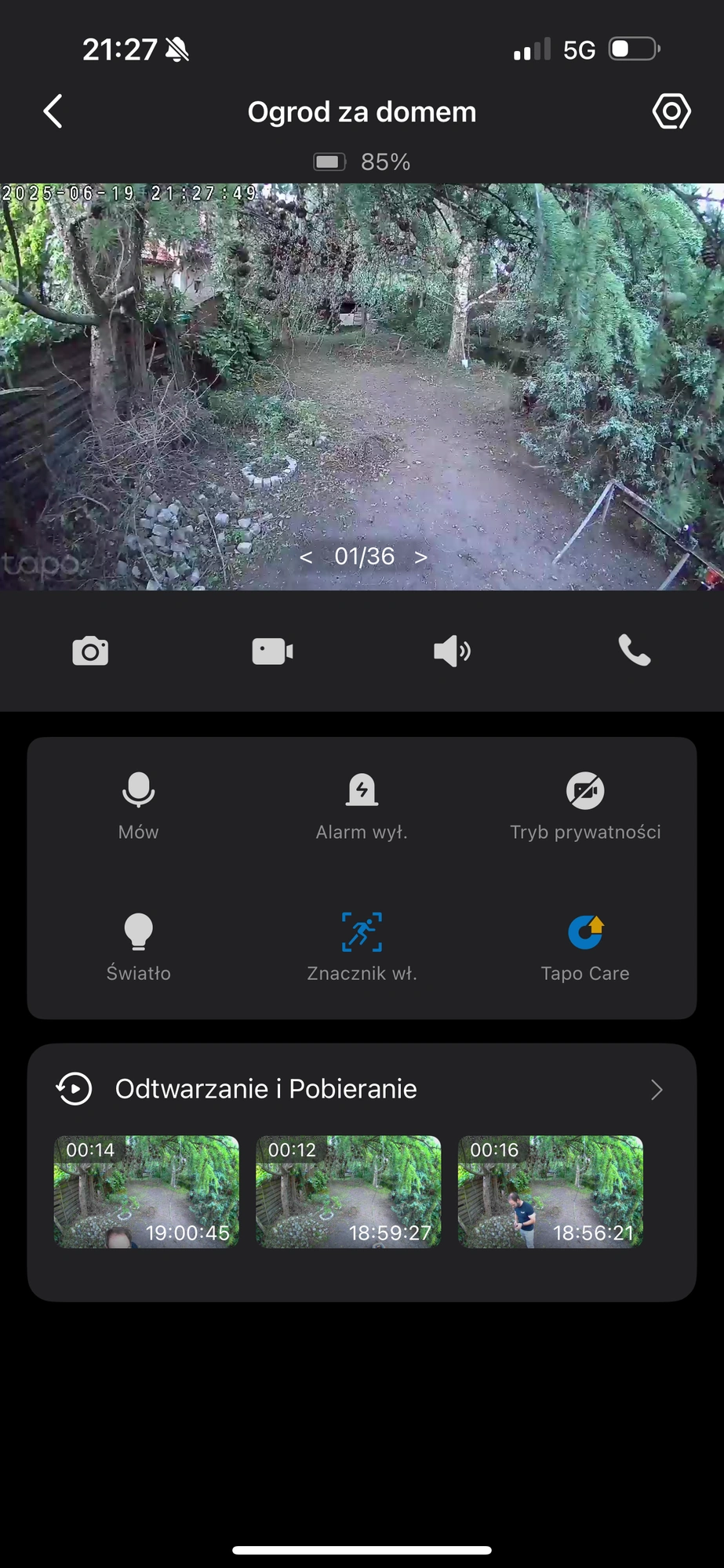This screenshot has height=1568, width=724.
Task: Go to previous camera with < arrow
Action: click(306, 557)
